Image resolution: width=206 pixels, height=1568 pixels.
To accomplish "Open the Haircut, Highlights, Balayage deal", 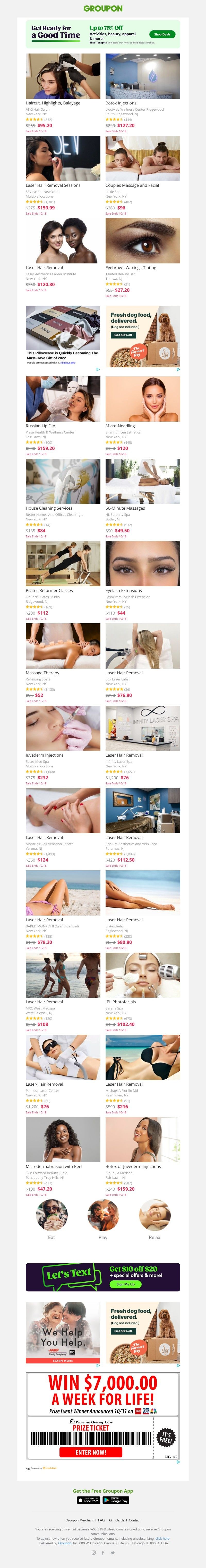I will point(63,77).
